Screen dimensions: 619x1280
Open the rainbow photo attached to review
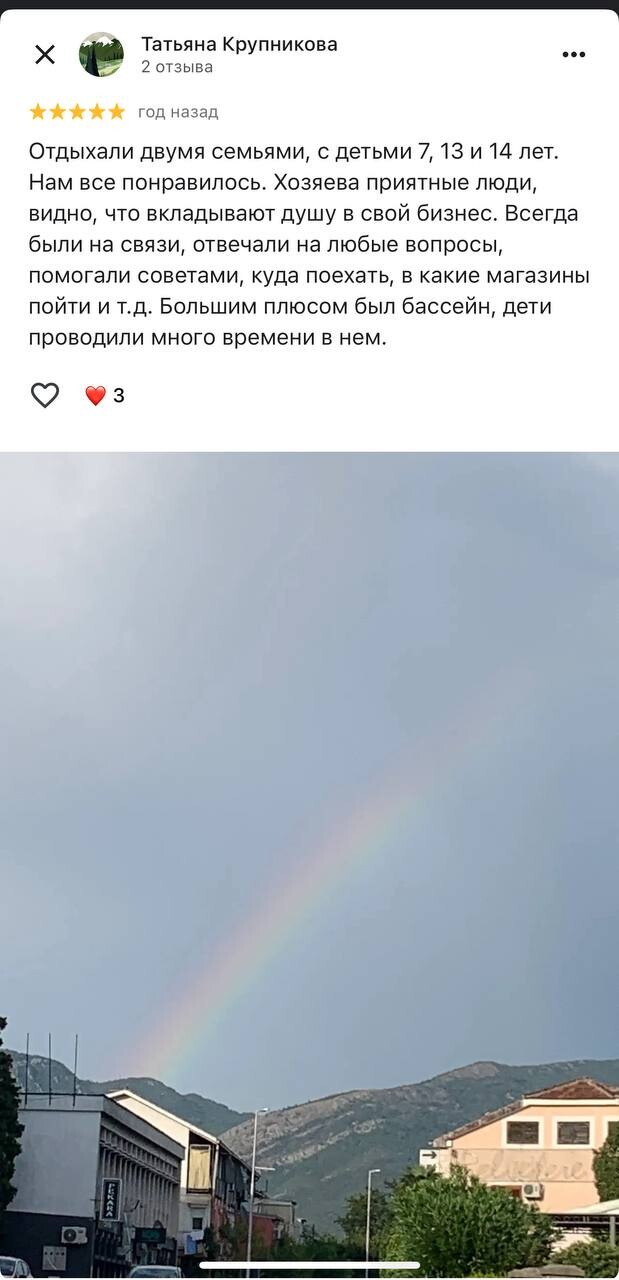(309, 860)
